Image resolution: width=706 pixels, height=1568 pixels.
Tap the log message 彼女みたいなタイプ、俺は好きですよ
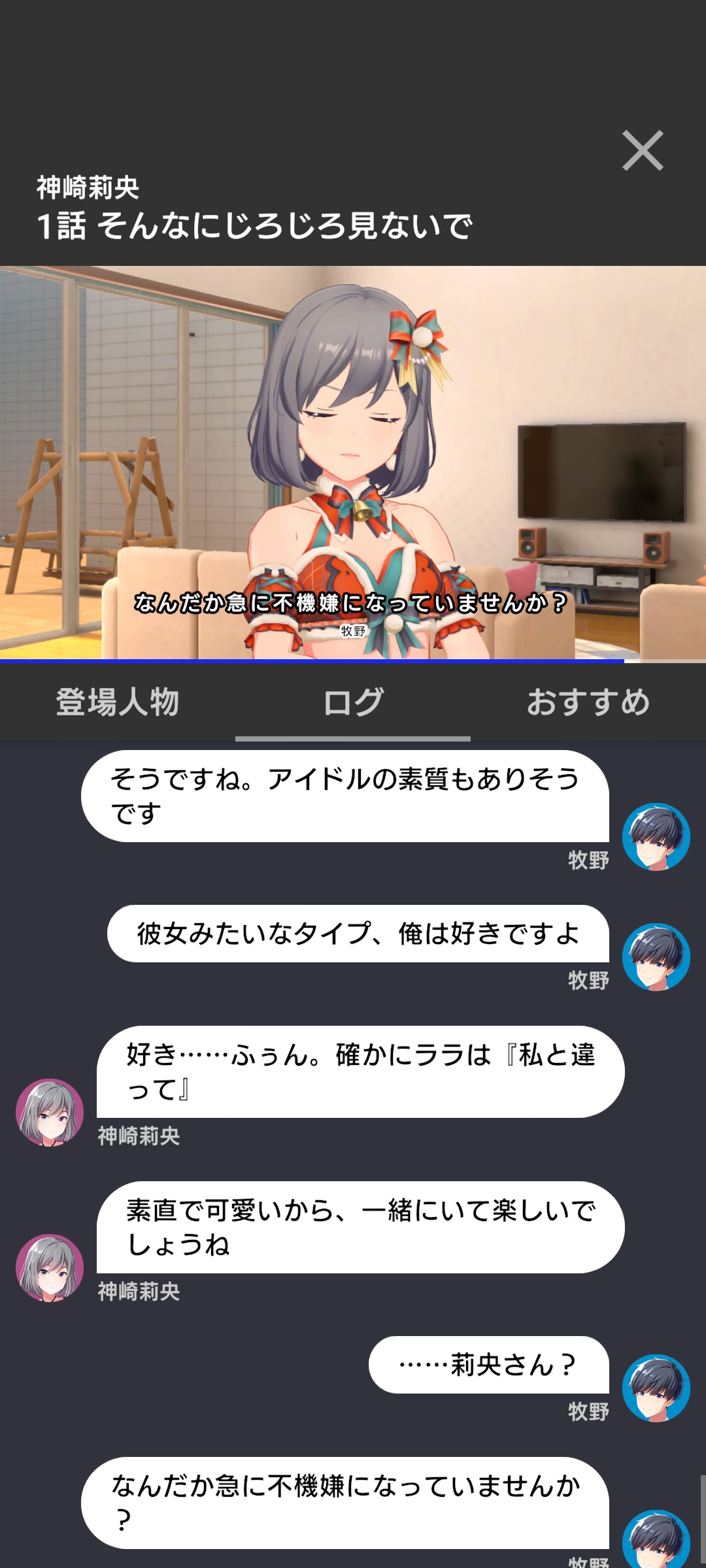click(358, 934)
